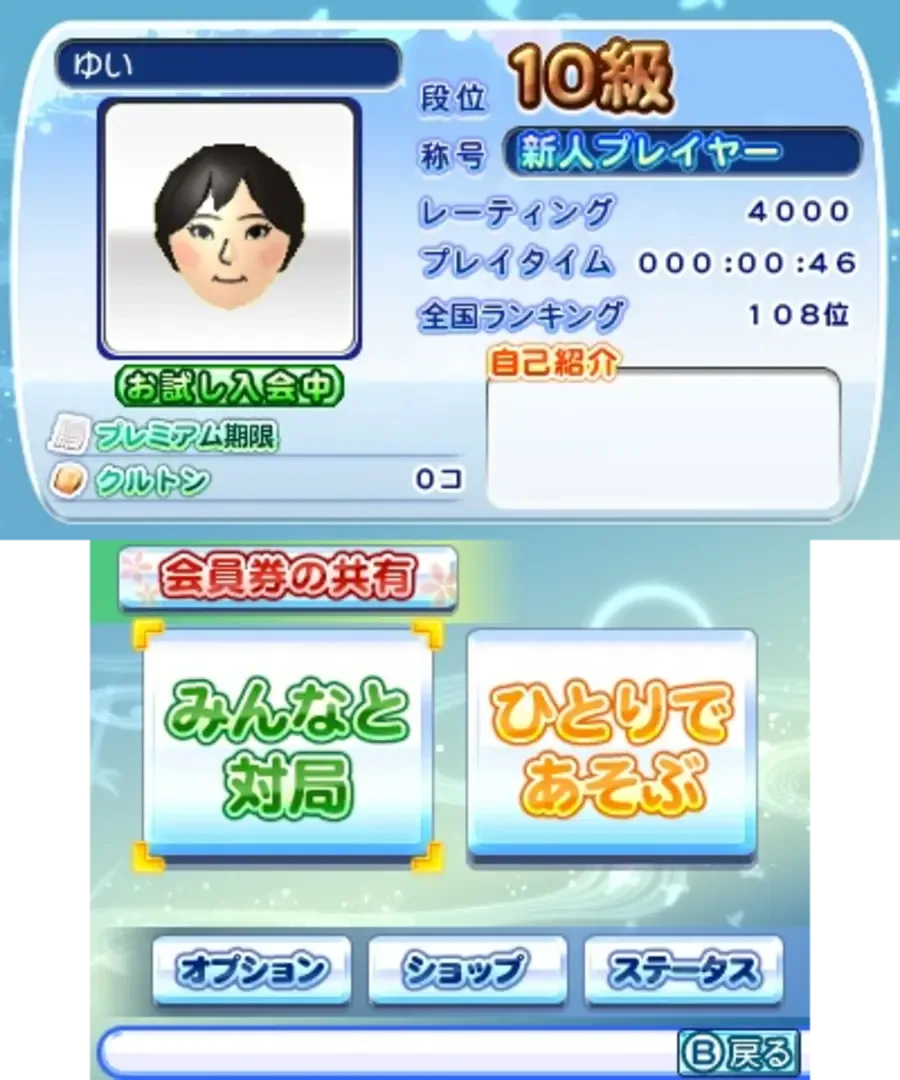Select みんなと対局 to play with others

[x=288, y=744]
